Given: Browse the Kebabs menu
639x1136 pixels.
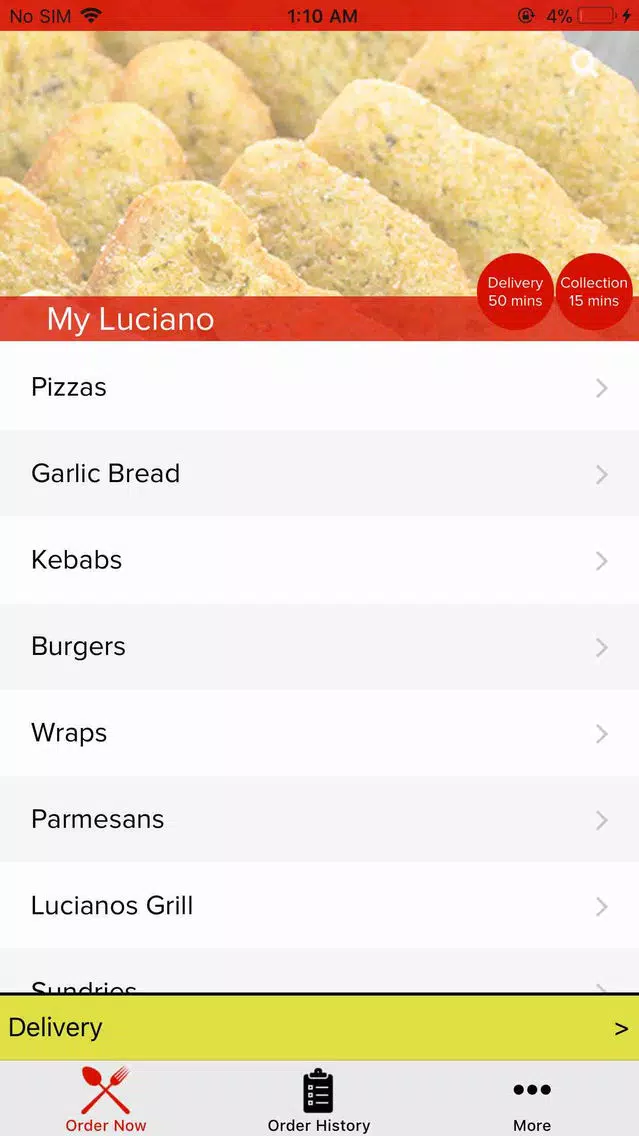Looking at the screenshot, I should [x=320, y=560].
